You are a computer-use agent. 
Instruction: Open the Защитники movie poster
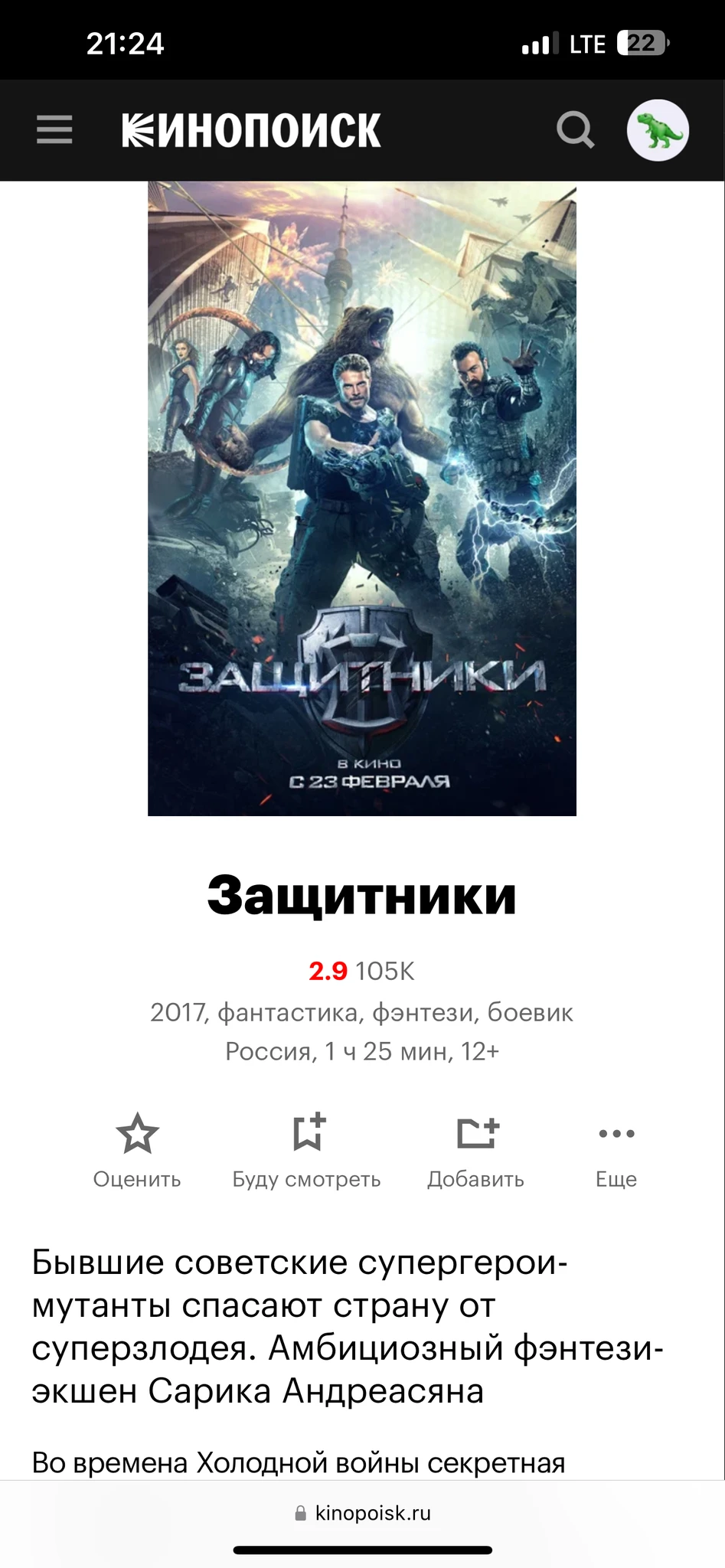coord(361,498)
